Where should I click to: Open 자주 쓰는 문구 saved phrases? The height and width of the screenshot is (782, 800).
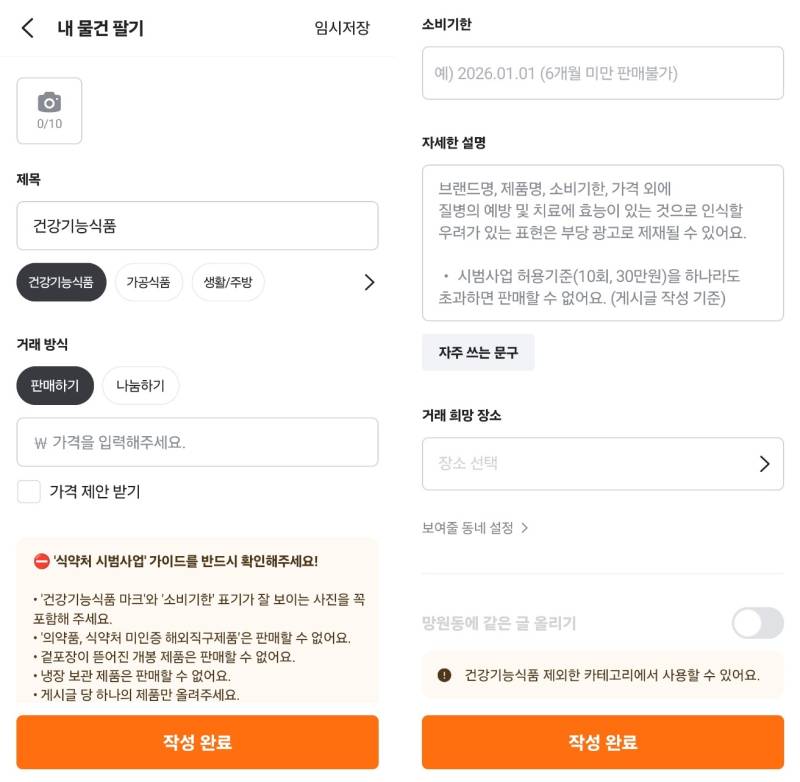point(478,353)
